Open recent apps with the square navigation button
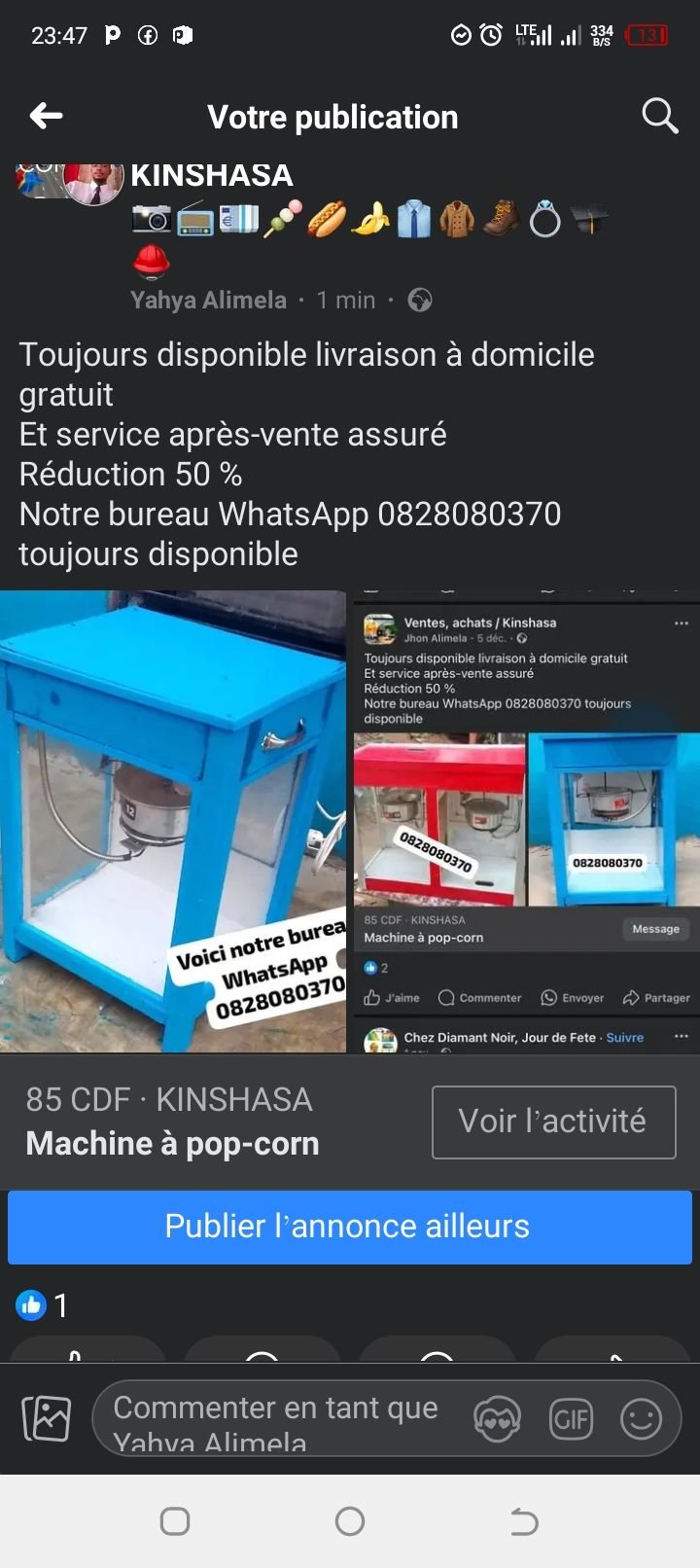This screenshot has width=700, height=1568. point(175,1520)
